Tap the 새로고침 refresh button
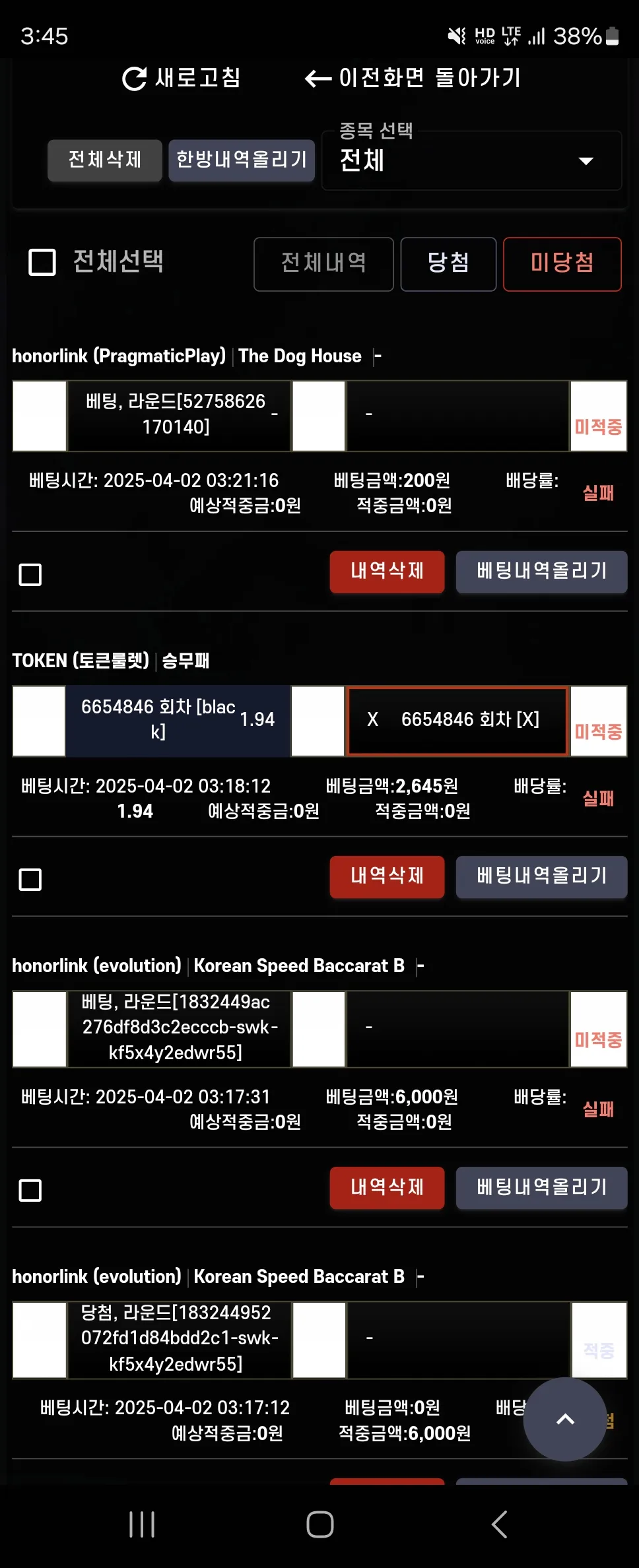The height and width of the screenshot is (1568, 639). pyautogui.click(x=182, y=78)
